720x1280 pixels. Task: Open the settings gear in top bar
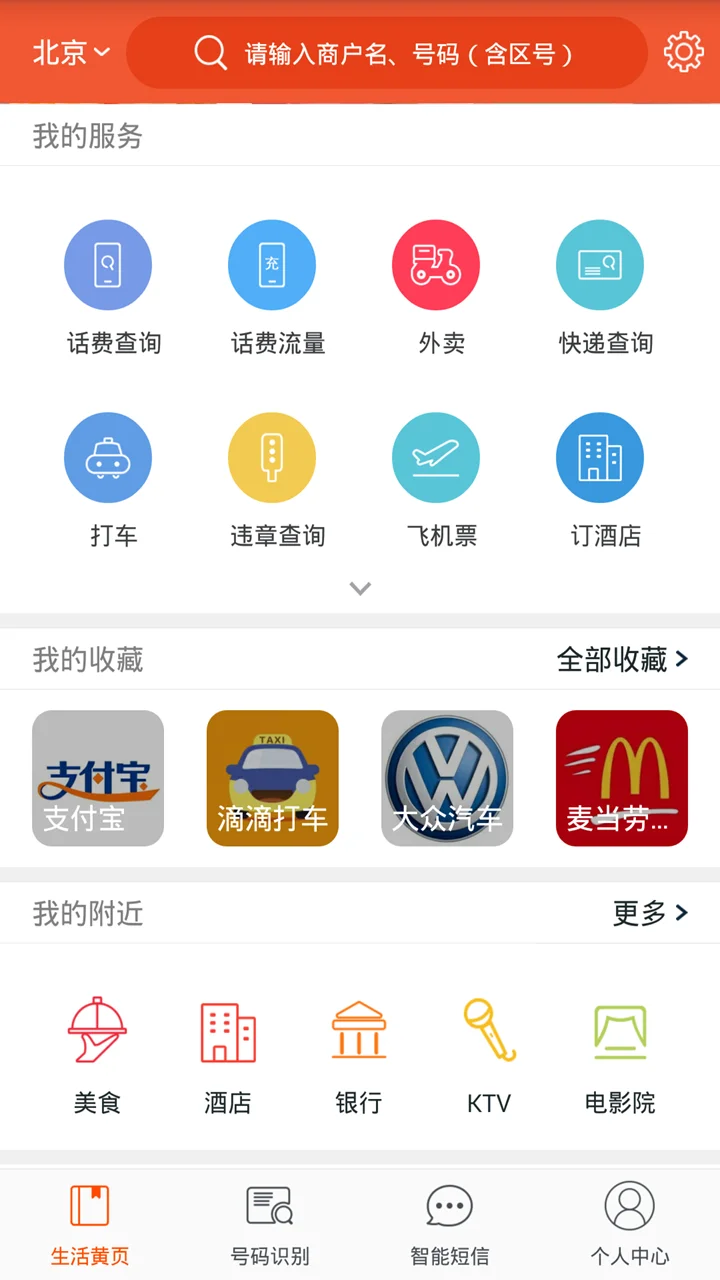[683, 51]
